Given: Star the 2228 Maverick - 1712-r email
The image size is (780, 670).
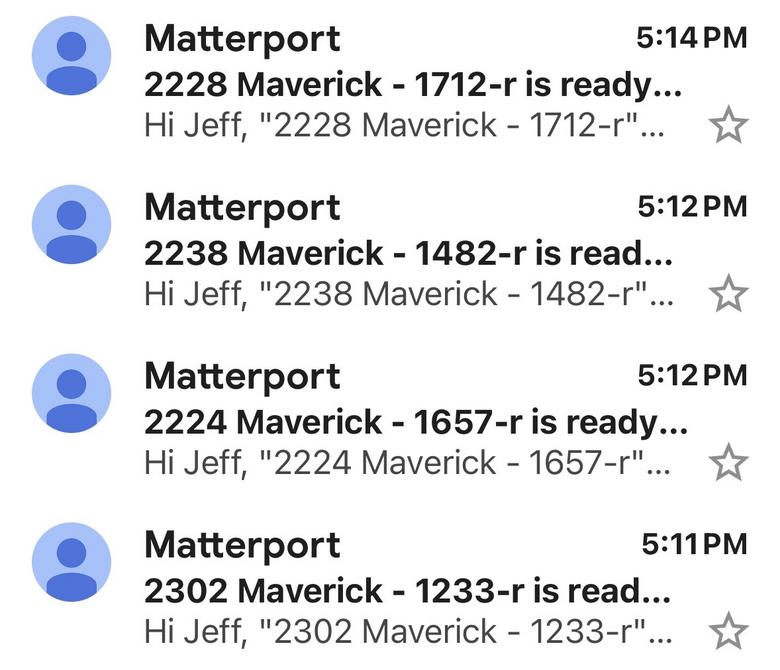Looking at the screenshot, I should (x=728, y=126).
